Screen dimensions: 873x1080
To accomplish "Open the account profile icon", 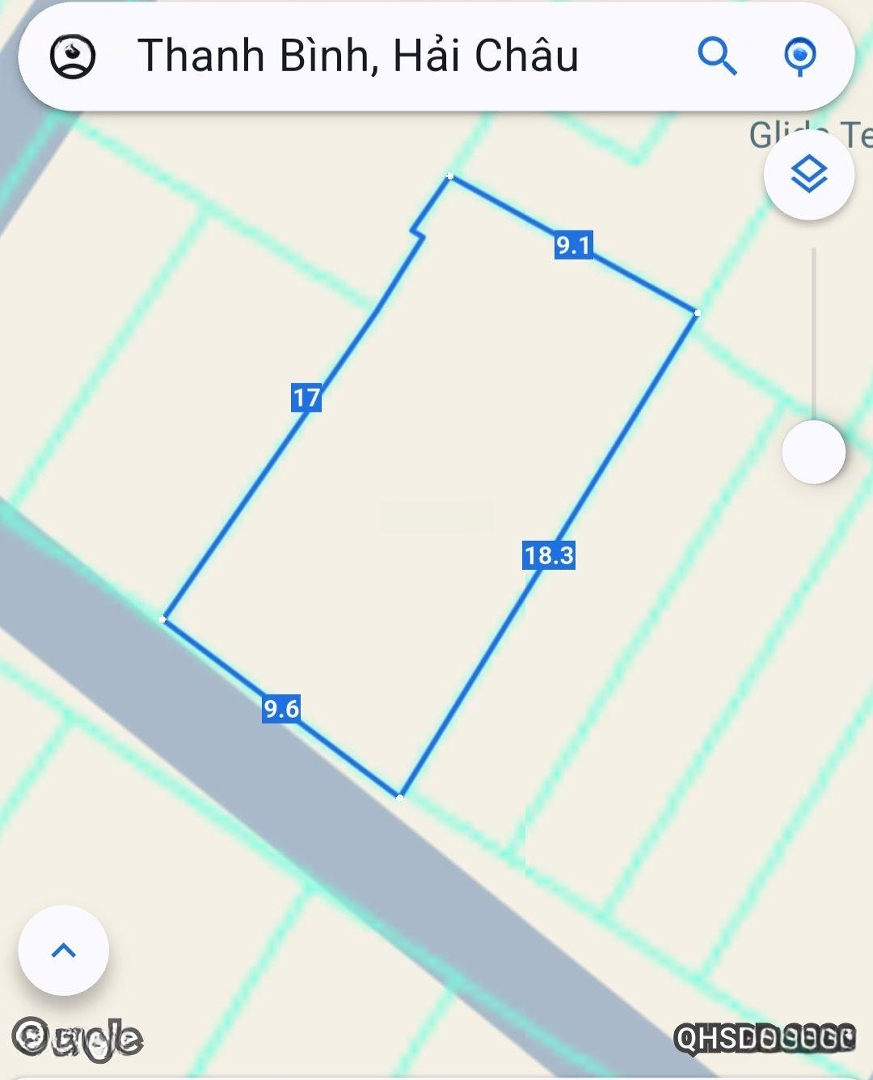I will [x=73, y=57].
